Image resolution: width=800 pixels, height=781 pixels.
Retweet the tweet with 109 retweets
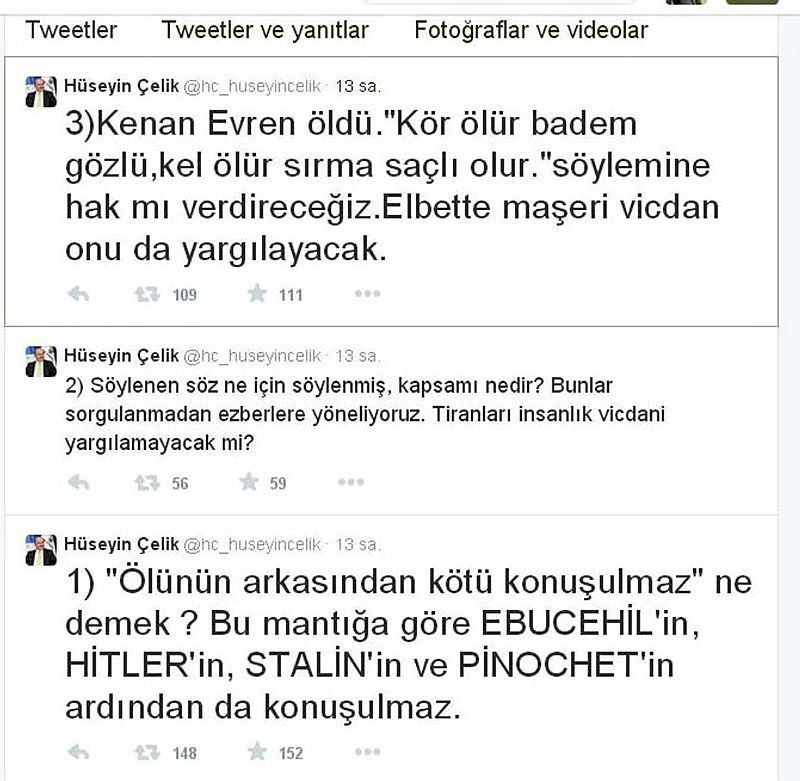(x=147, y=294)
